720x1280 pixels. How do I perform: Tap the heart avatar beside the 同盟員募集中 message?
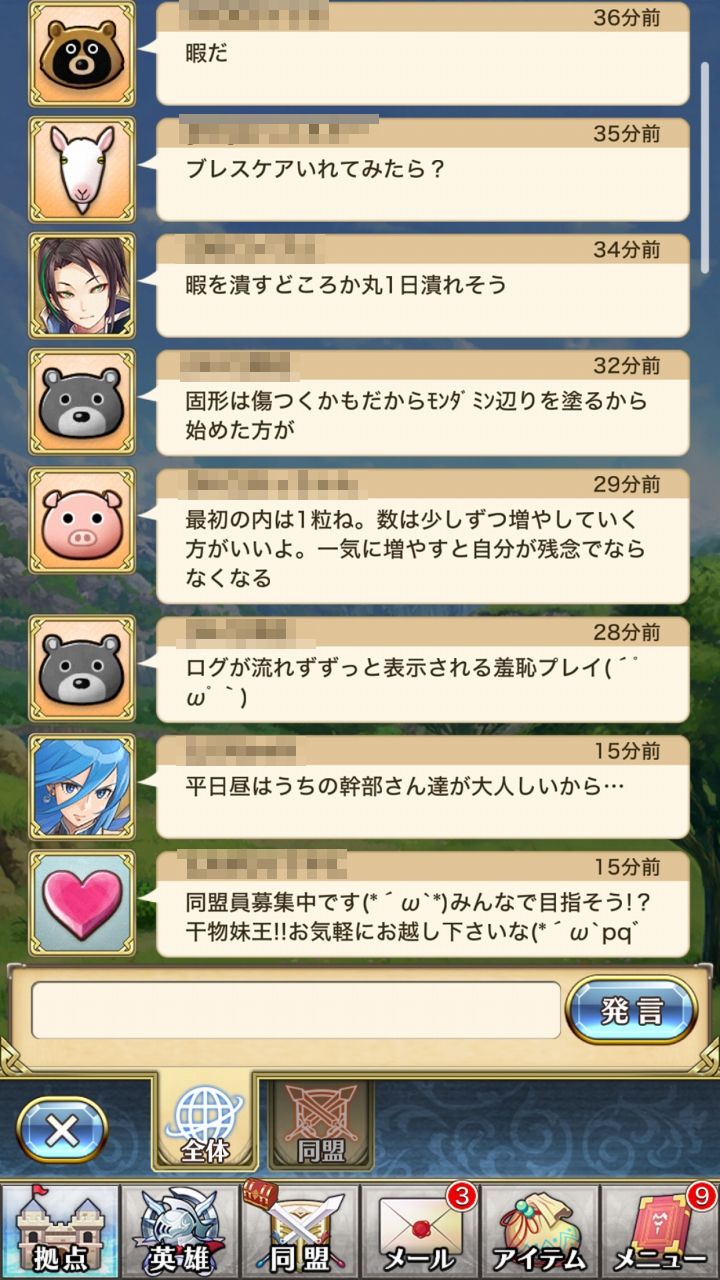click(x=82, y=902)
